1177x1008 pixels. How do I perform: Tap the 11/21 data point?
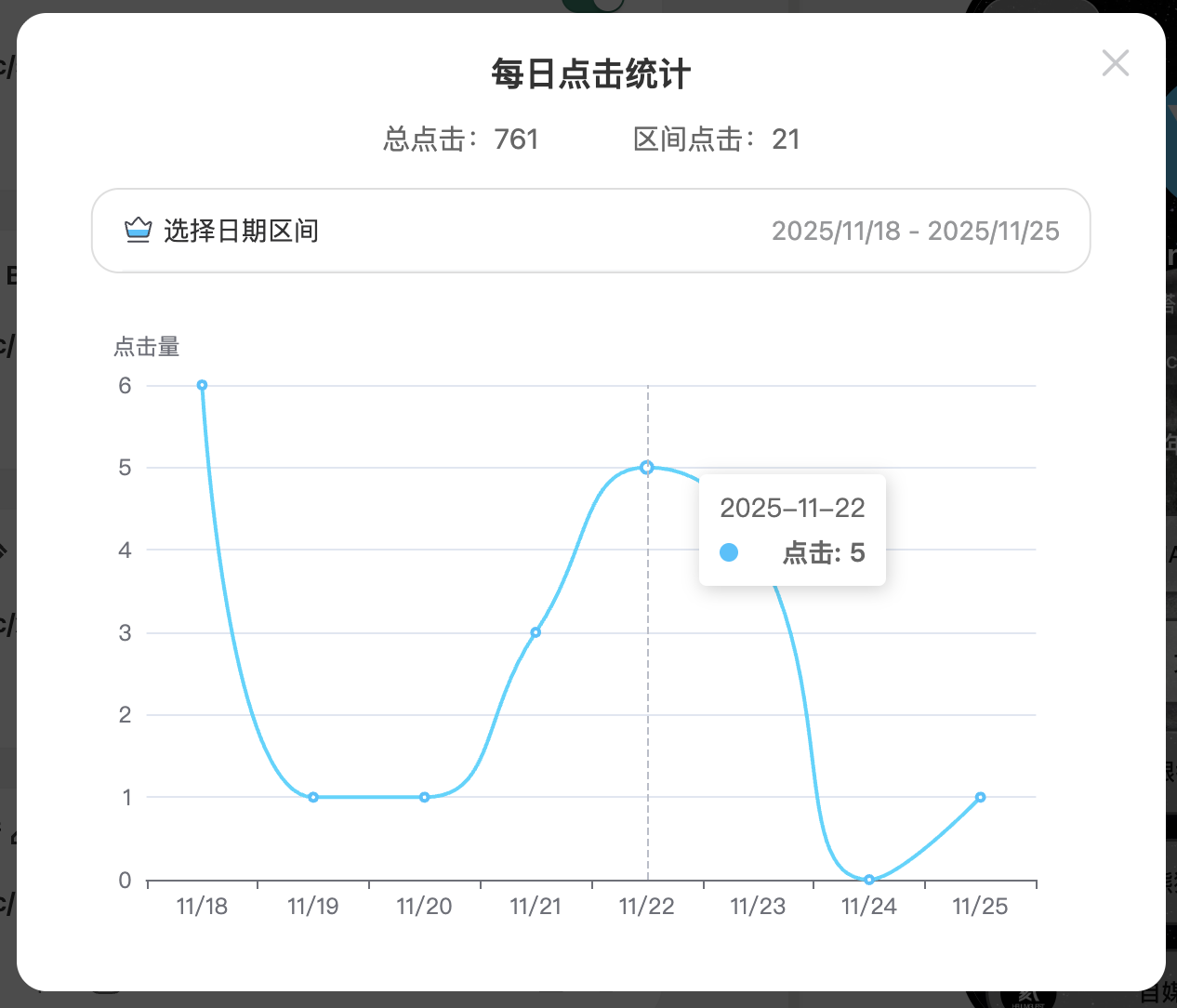click(x=536, y=632)
